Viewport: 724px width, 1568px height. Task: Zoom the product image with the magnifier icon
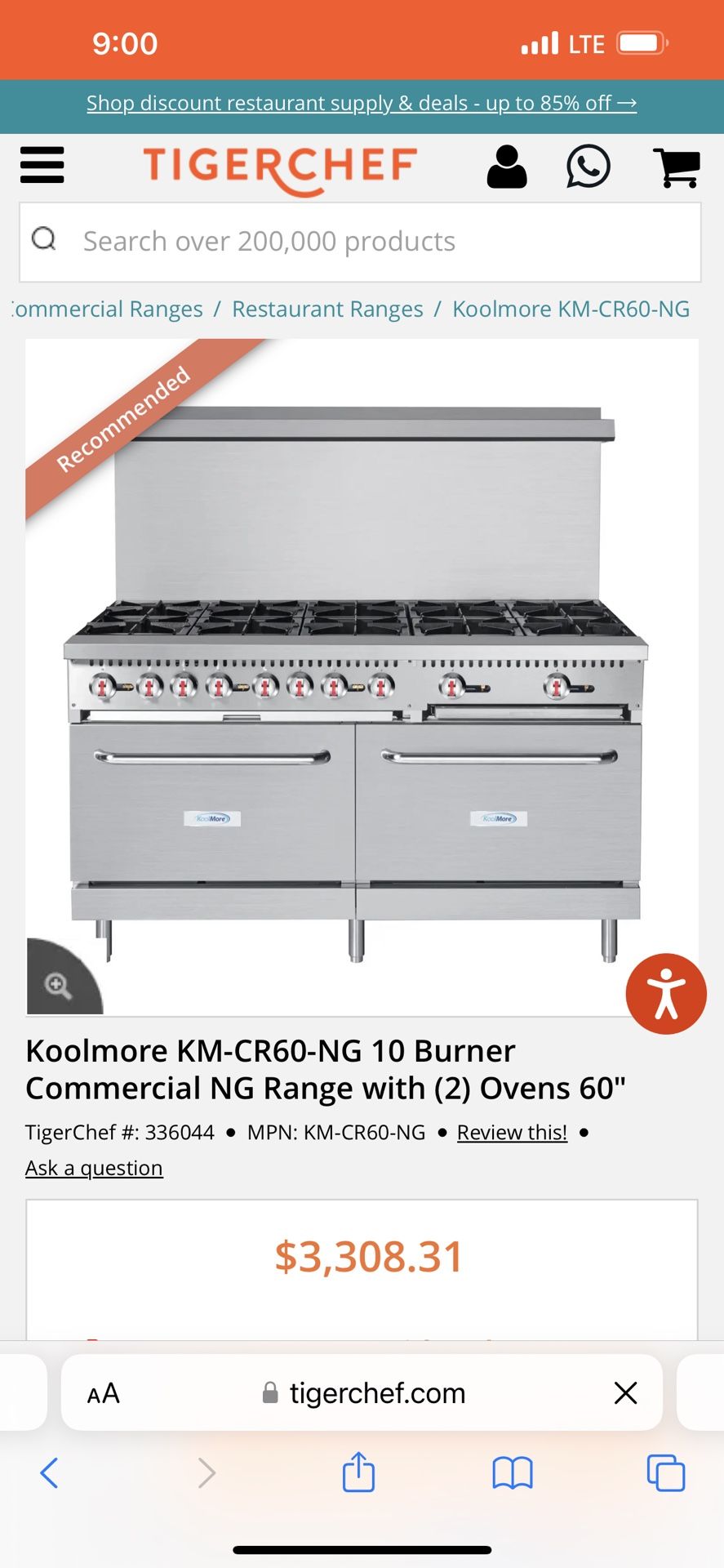[57, 985]
